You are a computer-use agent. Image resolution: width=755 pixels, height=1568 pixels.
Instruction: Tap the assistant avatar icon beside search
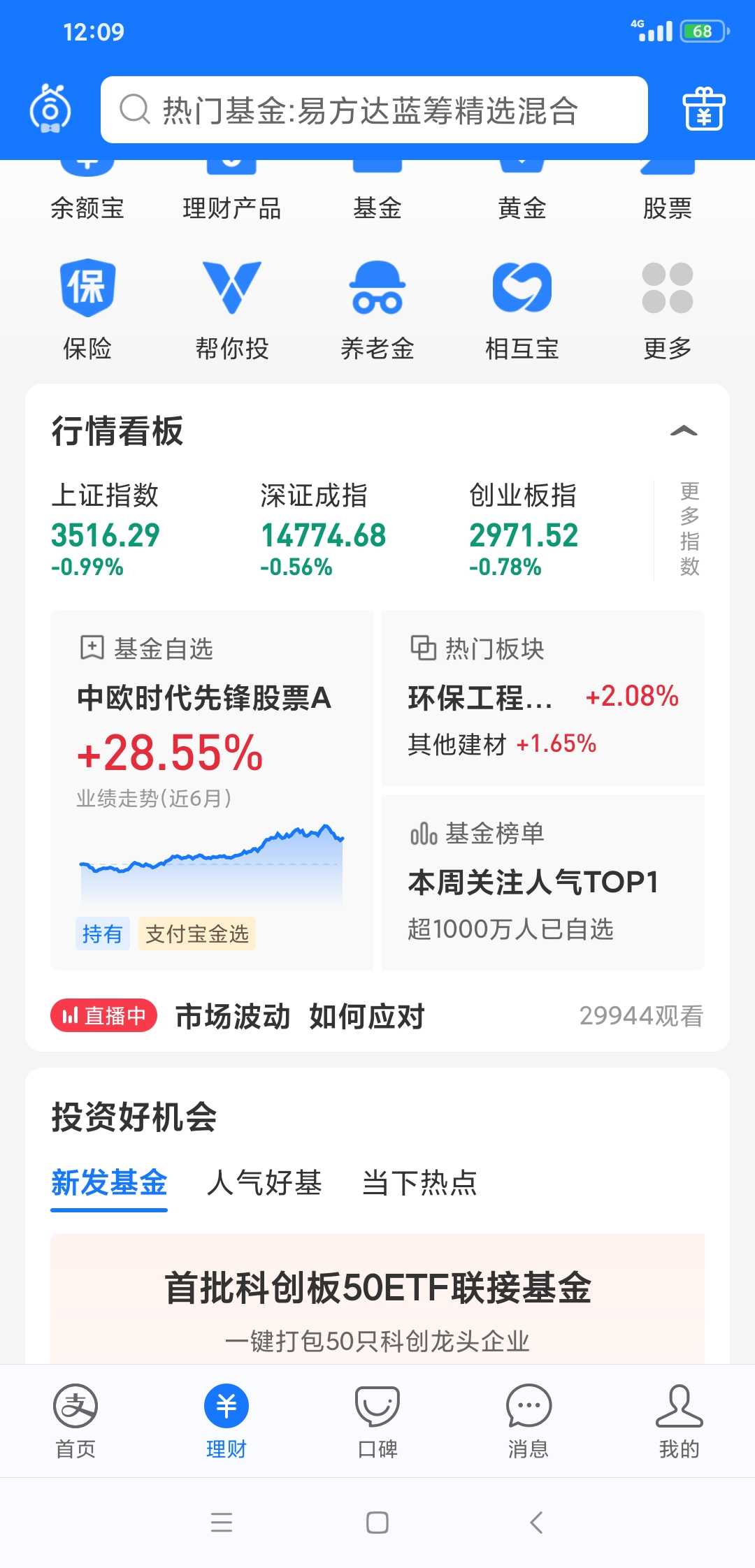pyautogui.click(x=50, y=108)
